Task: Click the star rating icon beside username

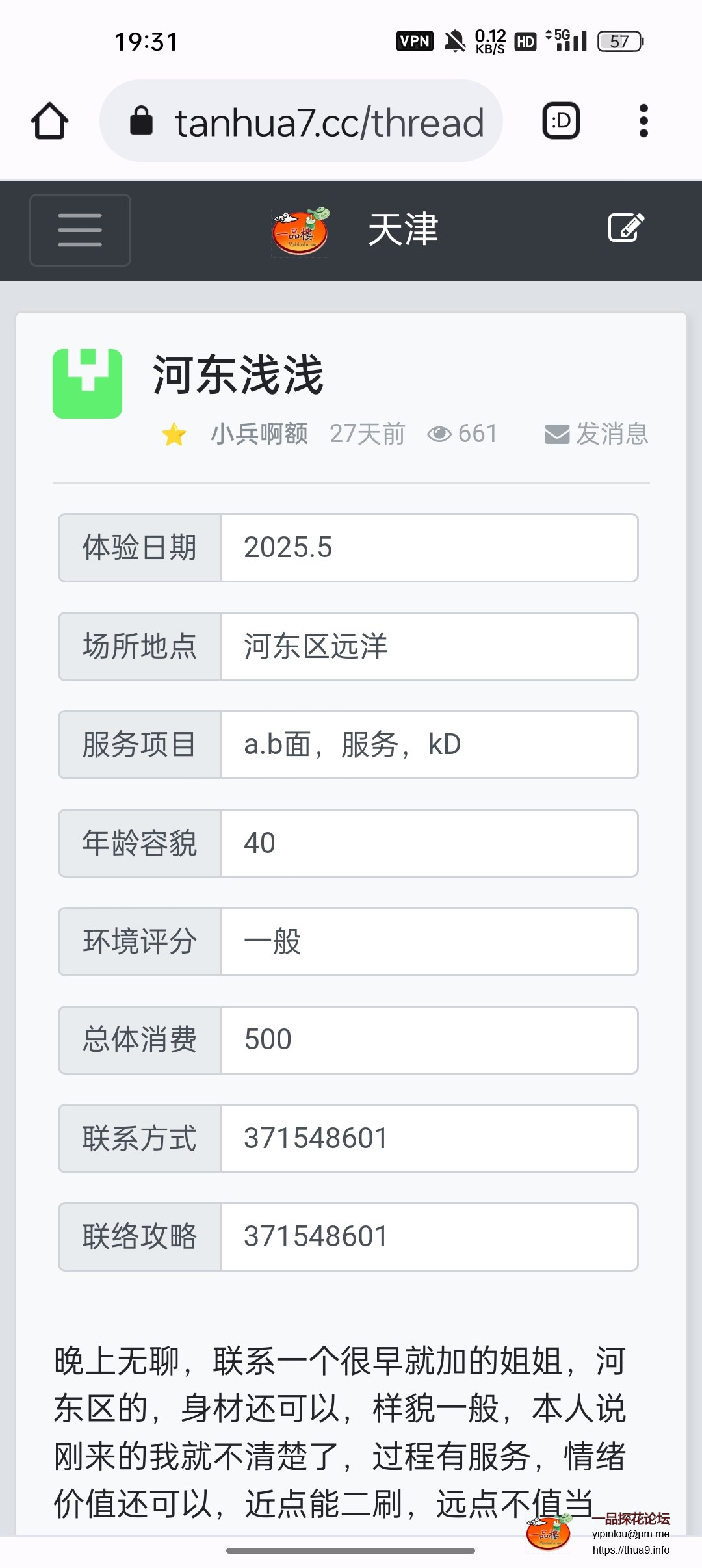Action: coord(174,434)
